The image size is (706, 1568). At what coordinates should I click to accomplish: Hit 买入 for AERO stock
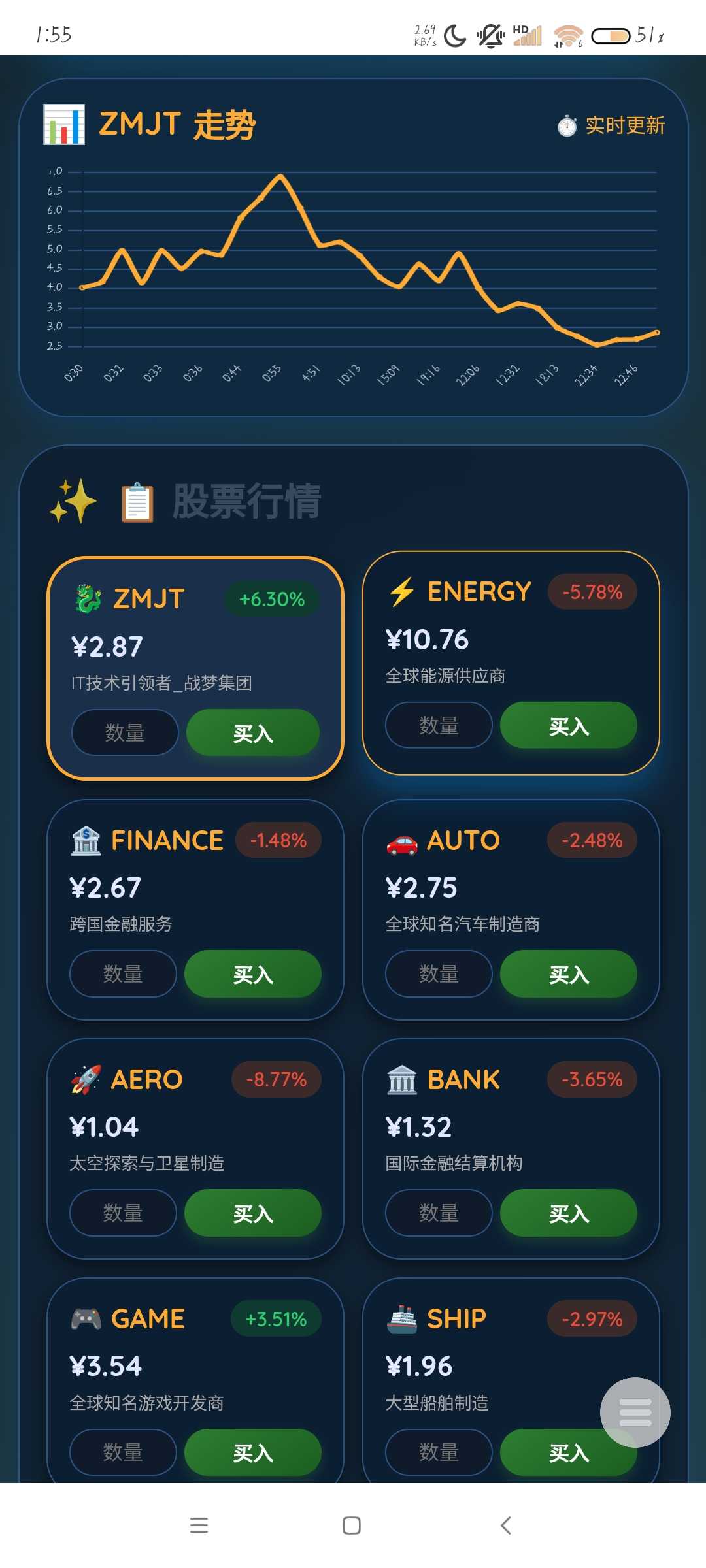253,1213
